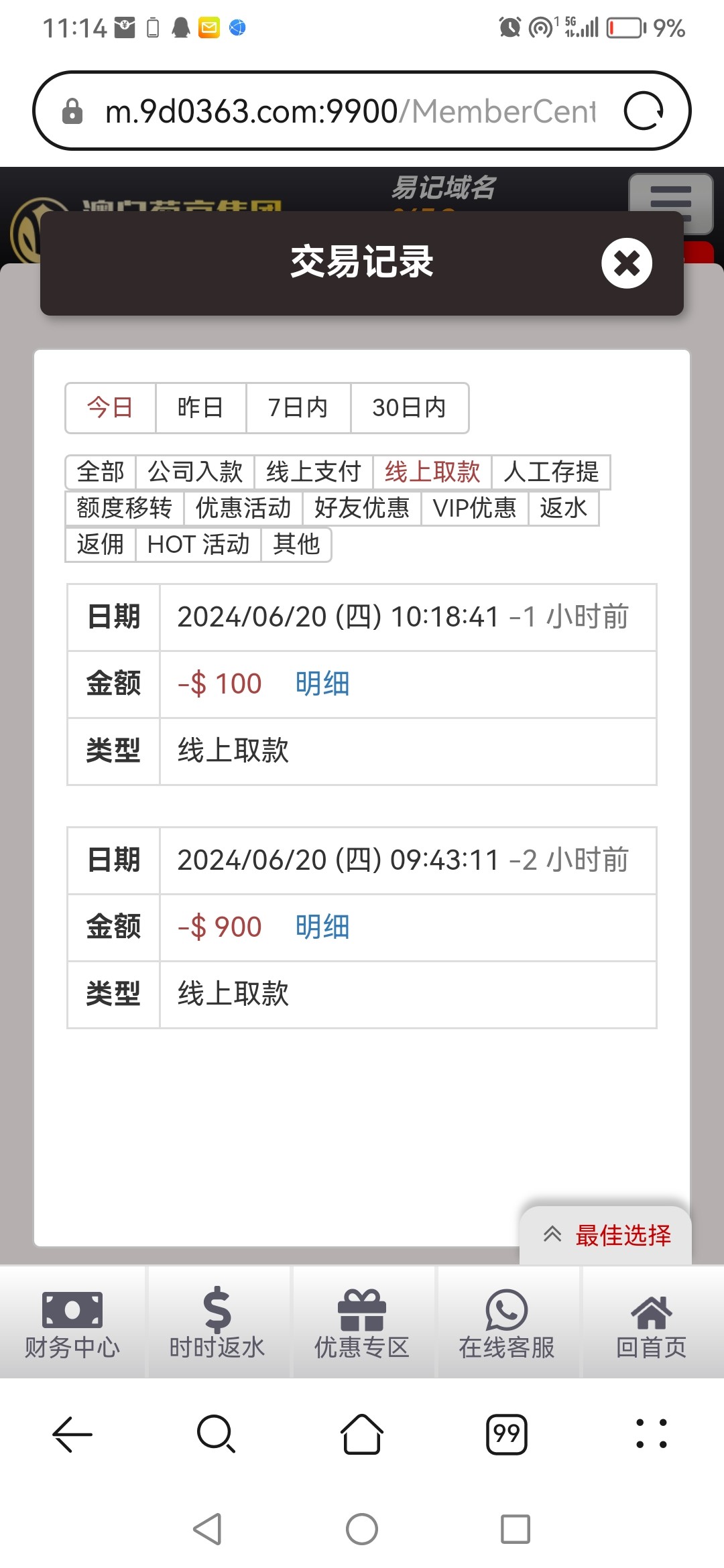Filter records by 额度移转
The image size is (724, 1568).
pos(125,508)
